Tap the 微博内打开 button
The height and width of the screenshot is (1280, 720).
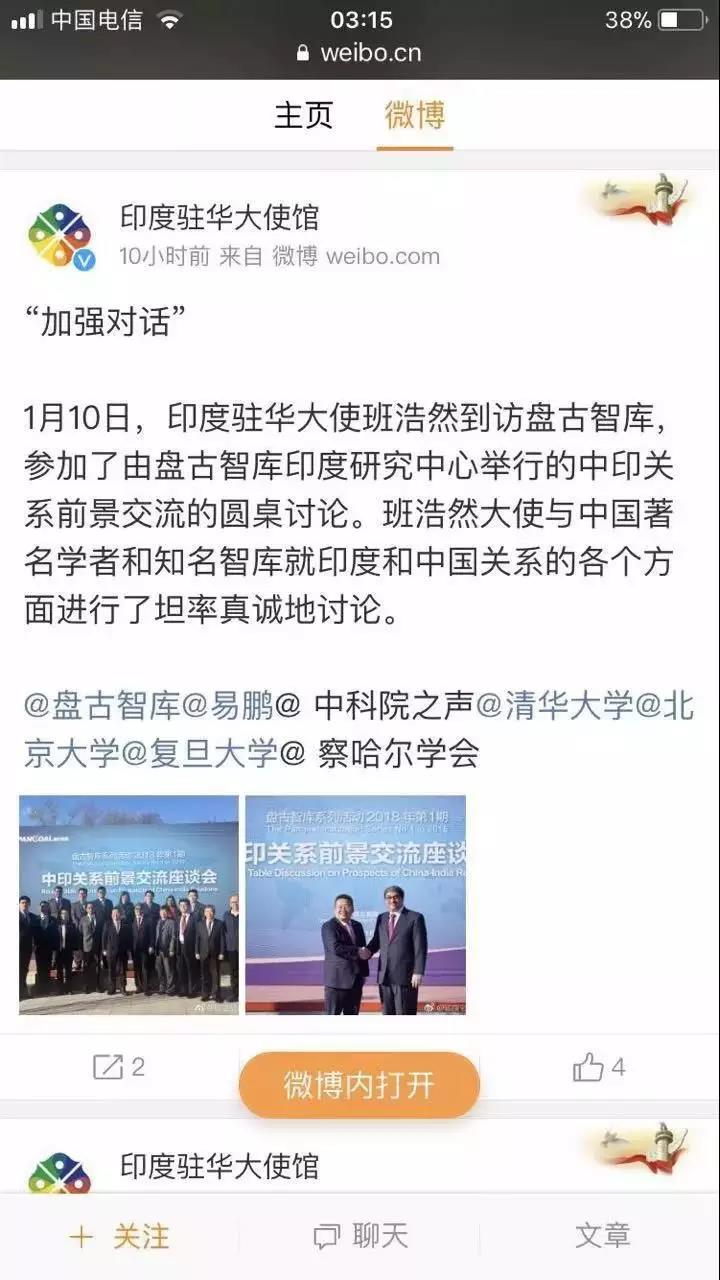359,1085
